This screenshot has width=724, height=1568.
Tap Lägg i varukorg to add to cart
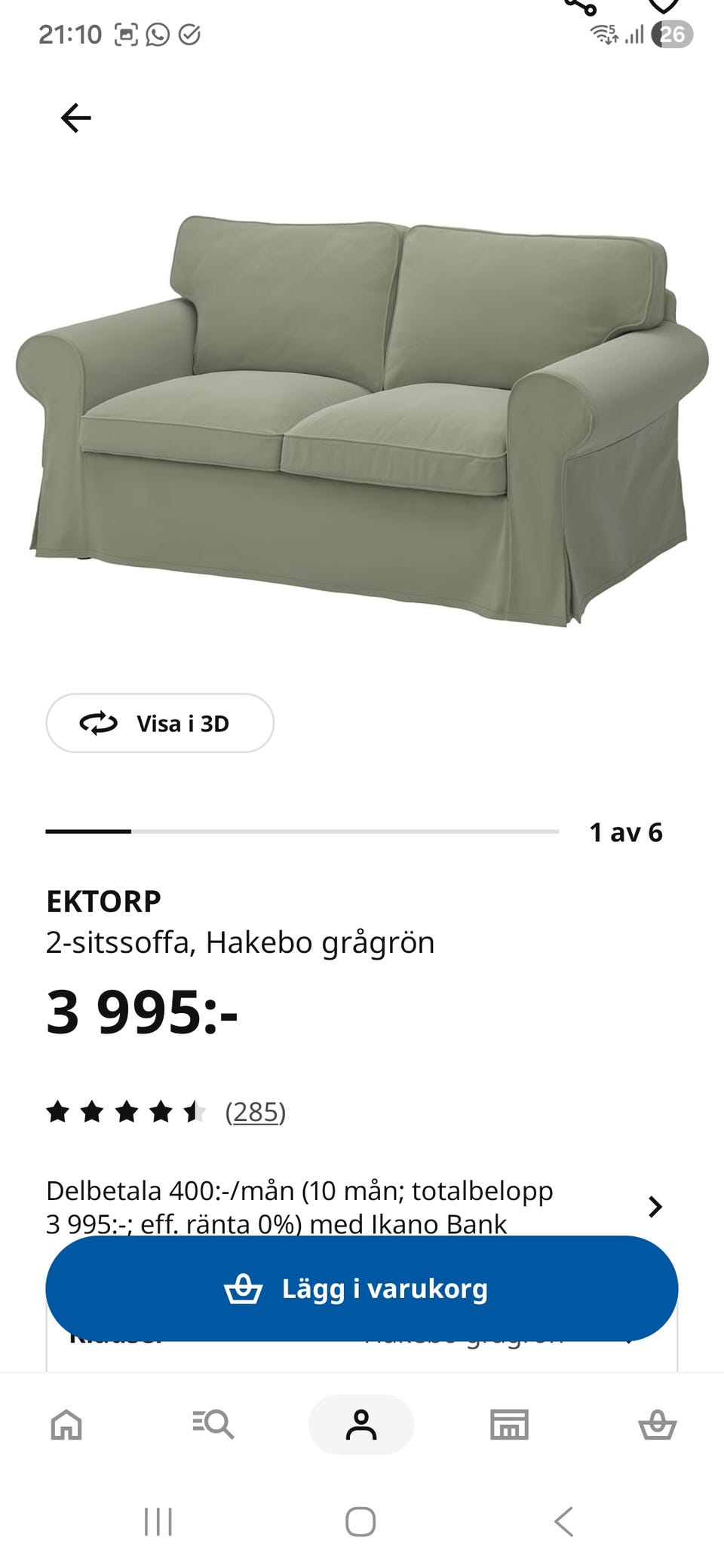point(362,1289)
